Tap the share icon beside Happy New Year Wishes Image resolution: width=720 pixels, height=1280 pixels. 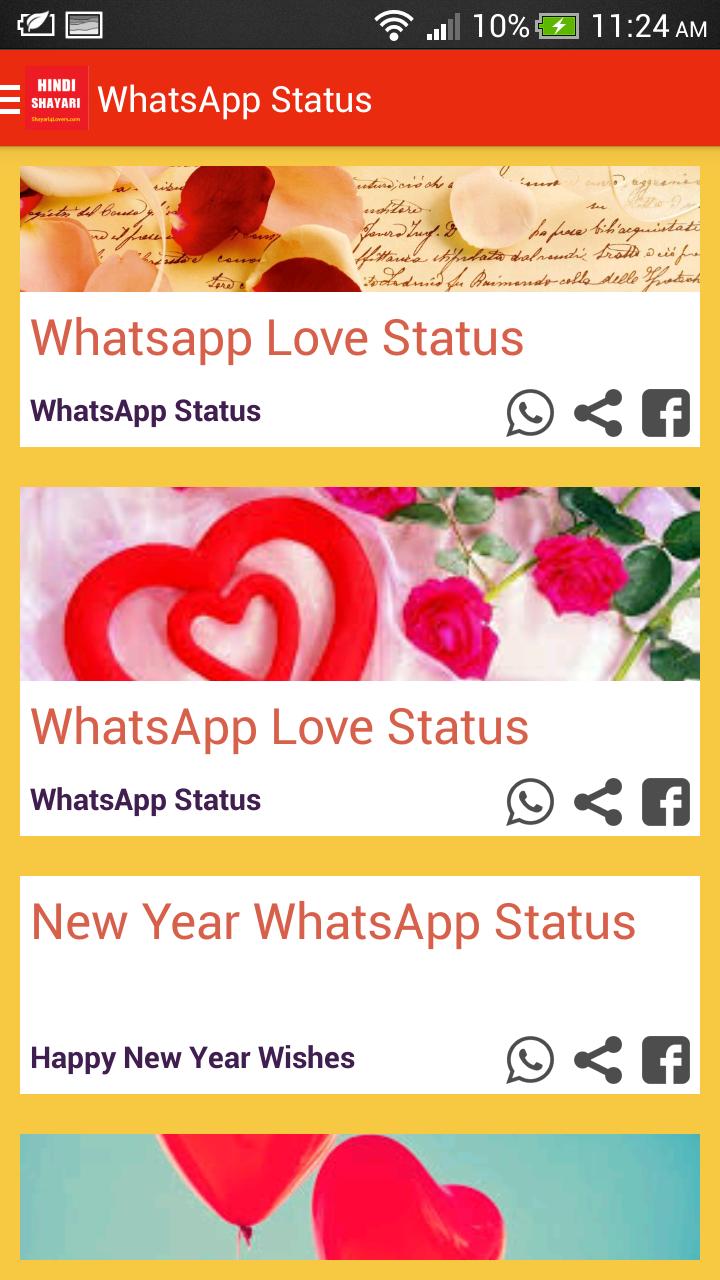(x=598, y=1060)
